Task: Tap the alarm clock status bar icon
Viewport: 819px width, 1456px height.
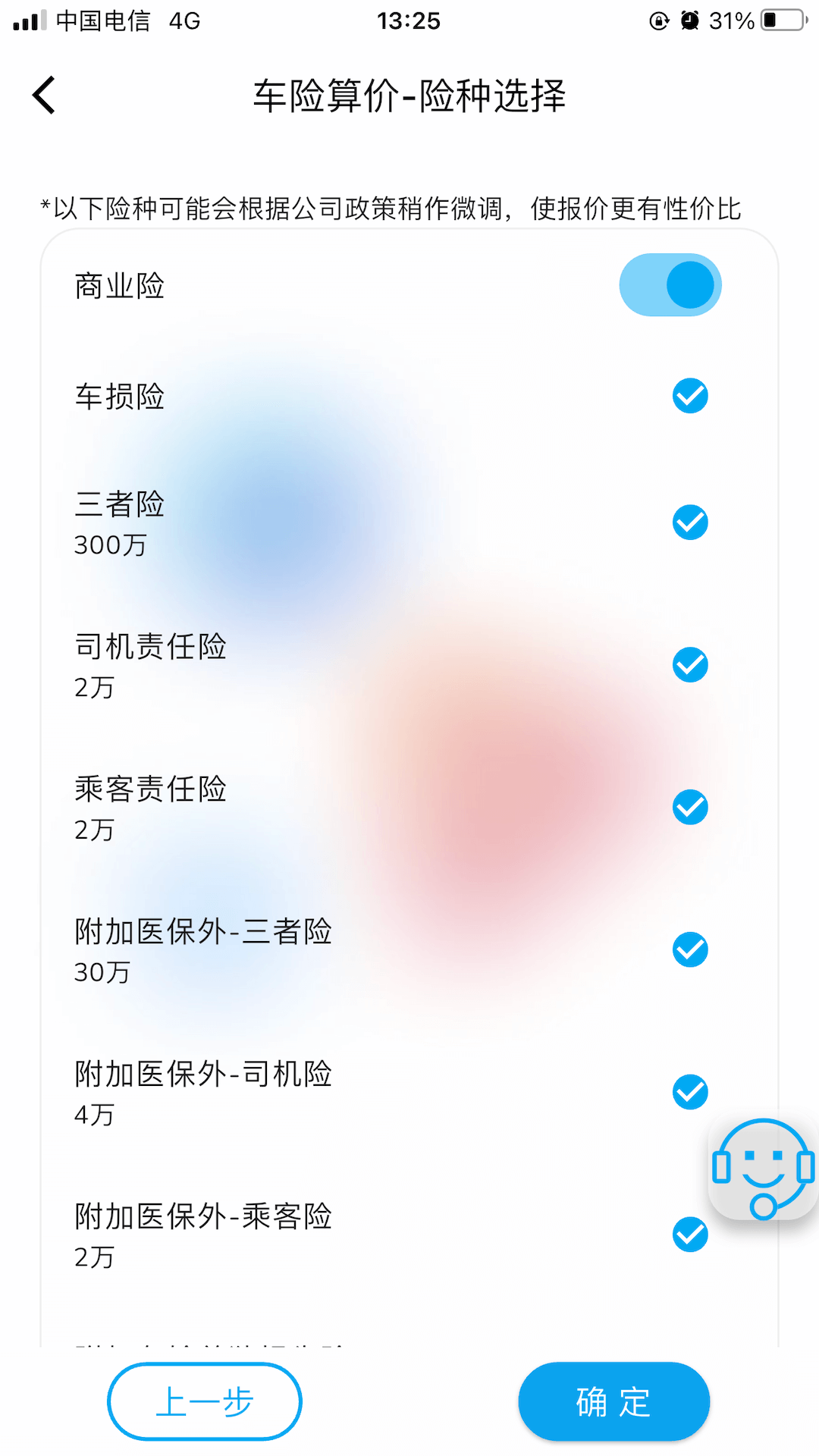Action: (689, 20)
